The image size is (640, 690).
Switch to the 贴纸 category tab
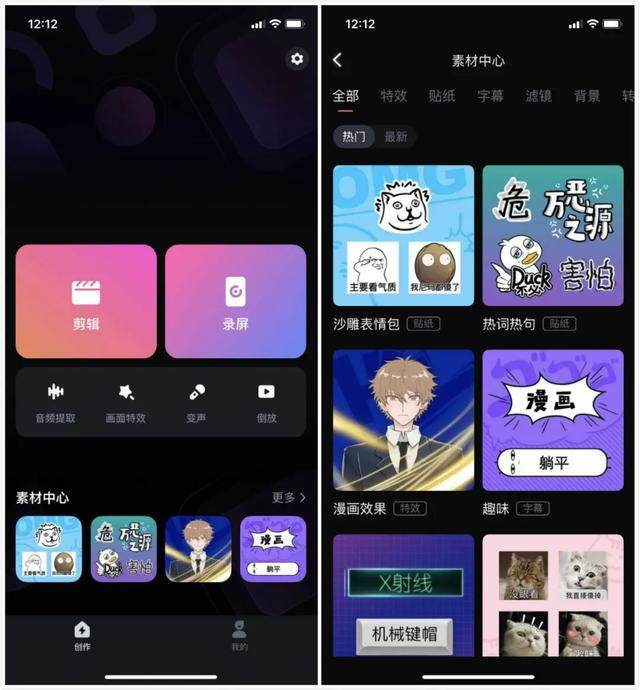coord(442,96)
